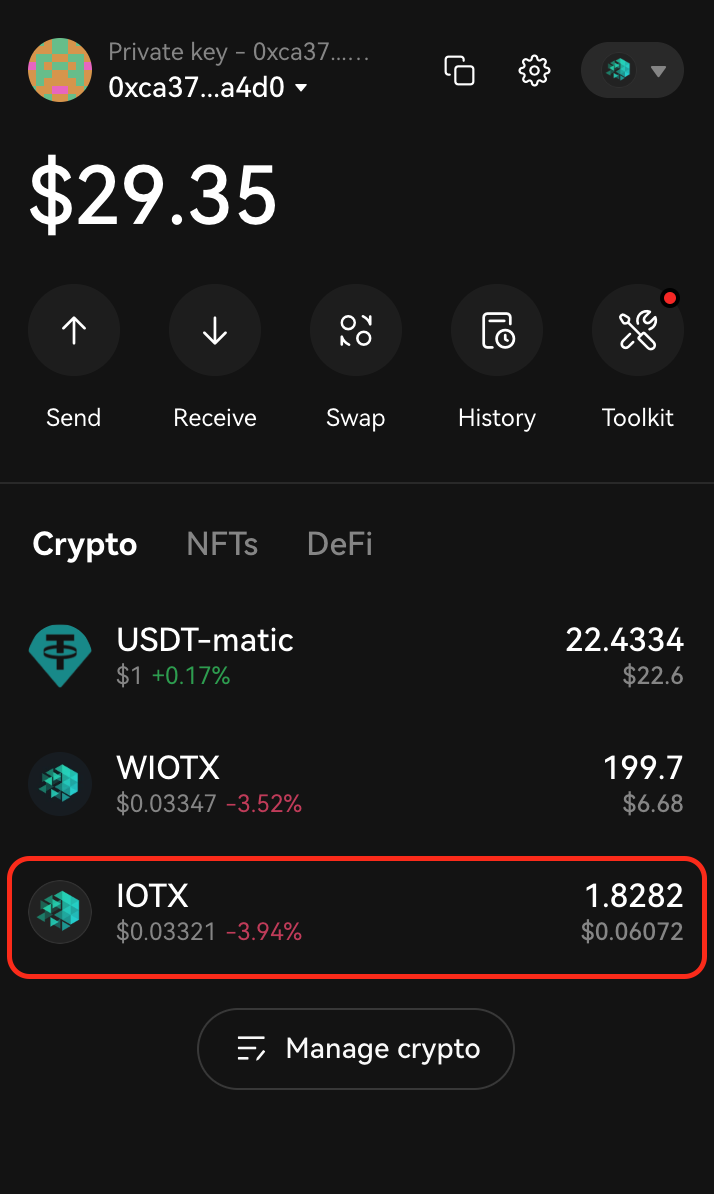This screenshot has width=714, height=1194.
Task: View transaction History
Action: (x=497, y=332)
